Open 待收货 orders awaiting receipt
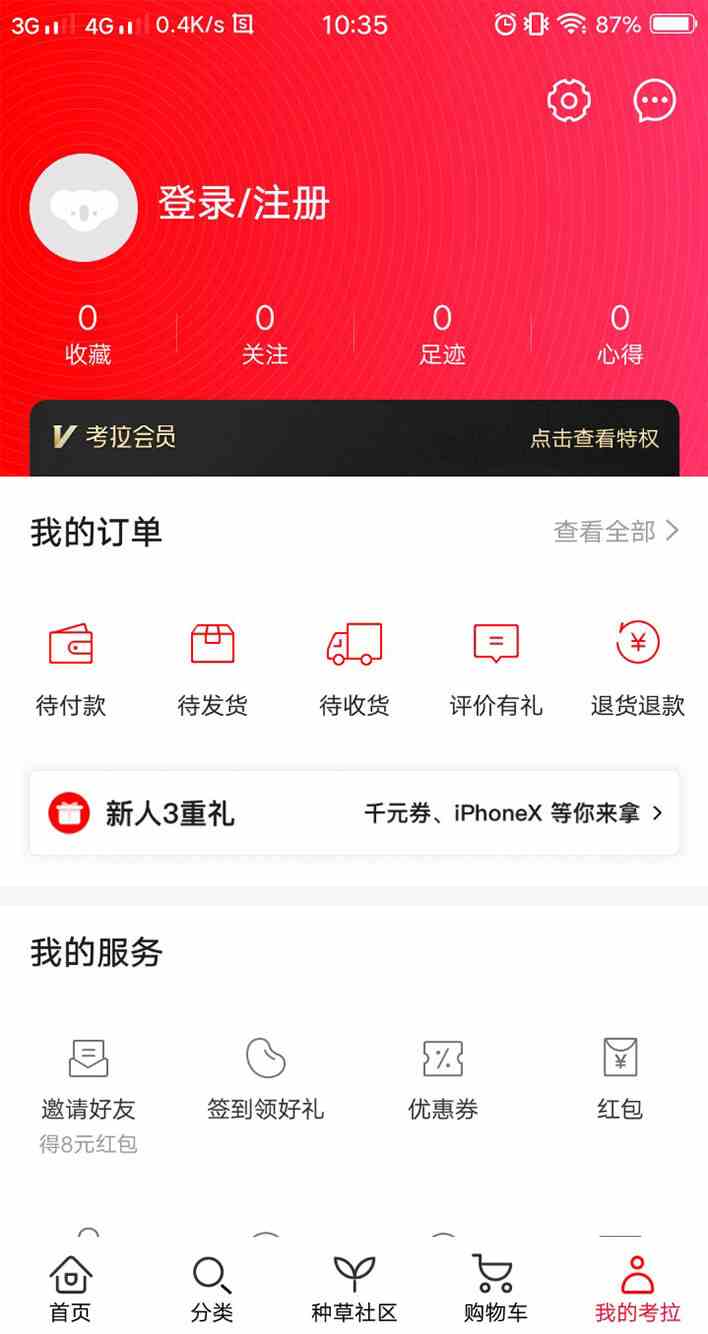Image resolution: width=708 pixels, height=1334 pixels. point(354,669)
